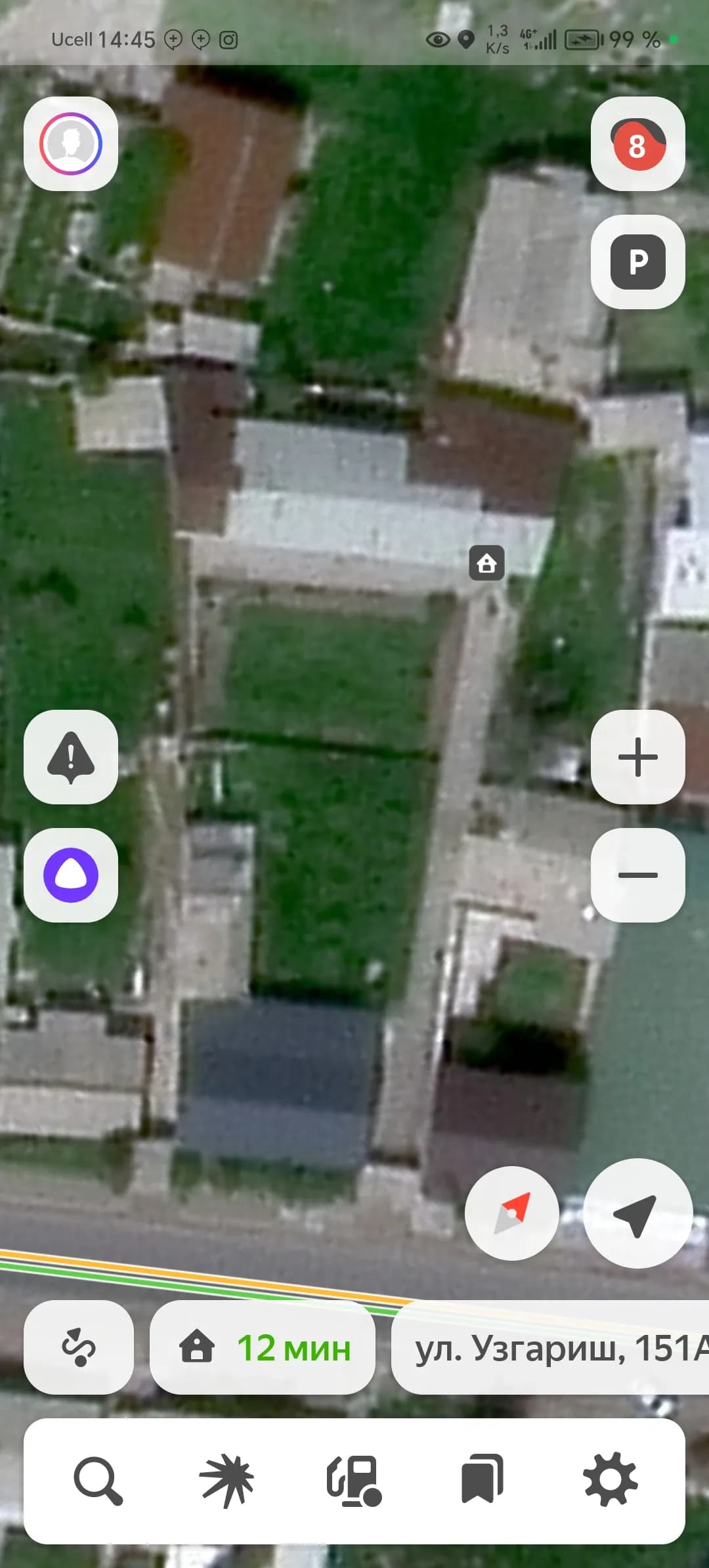Open the user profile avatar
The width and height of the screenshot is (709, 1568).
[x=71, y=144]
